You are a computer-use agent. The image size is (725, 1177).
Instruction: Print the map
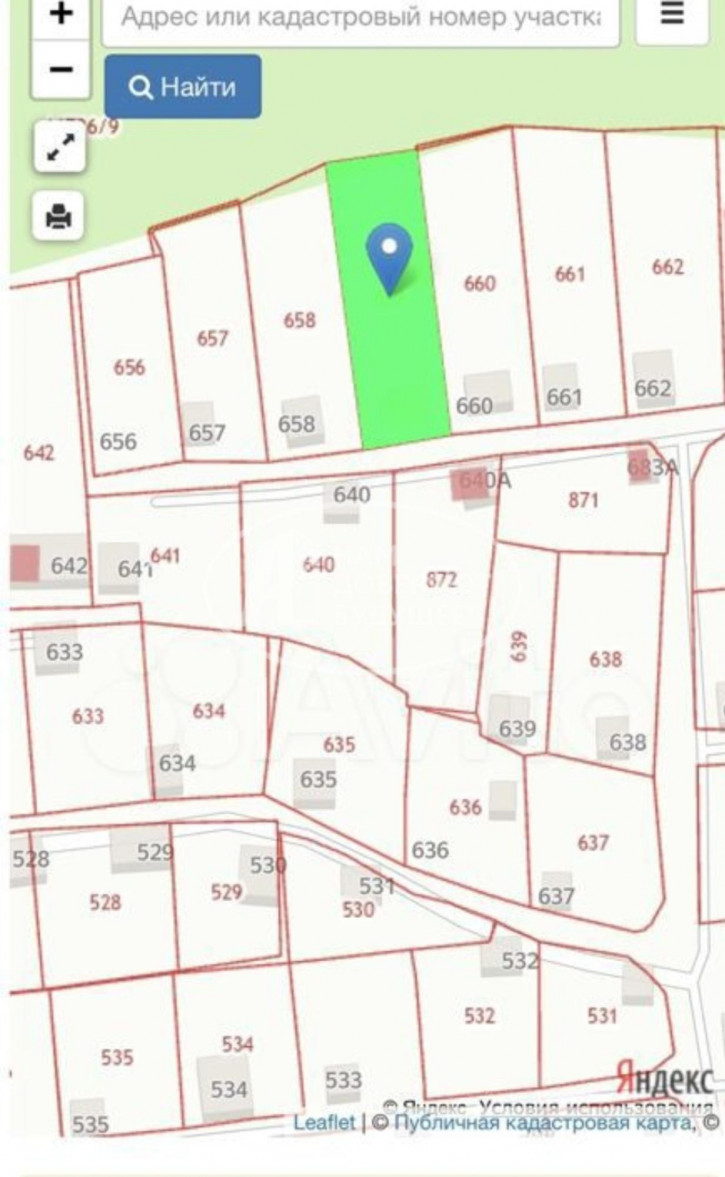tap(59, 215)
